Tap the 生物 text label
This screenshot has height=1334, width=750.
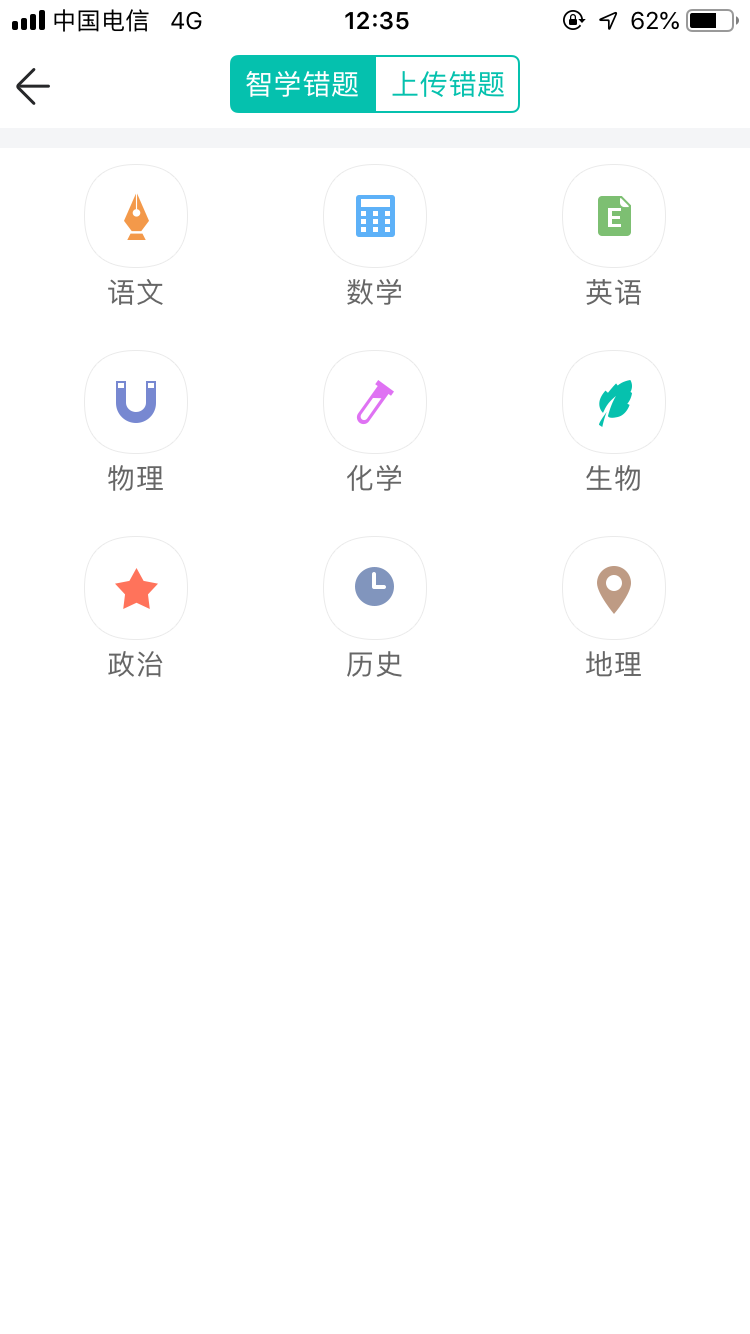pos(613,479)
